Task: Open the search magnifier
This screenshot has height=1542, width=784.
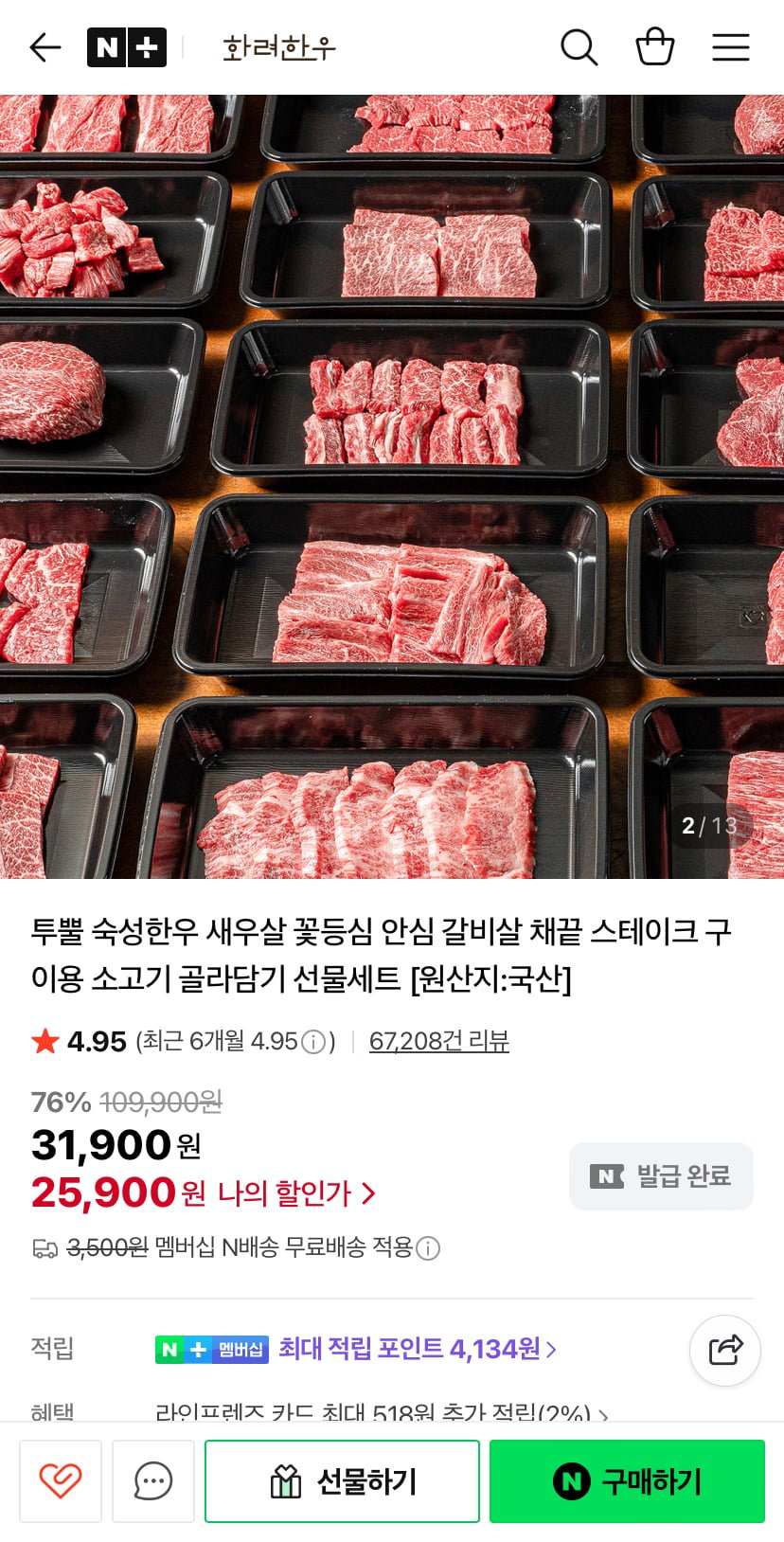Action: (x=579, y=47)
